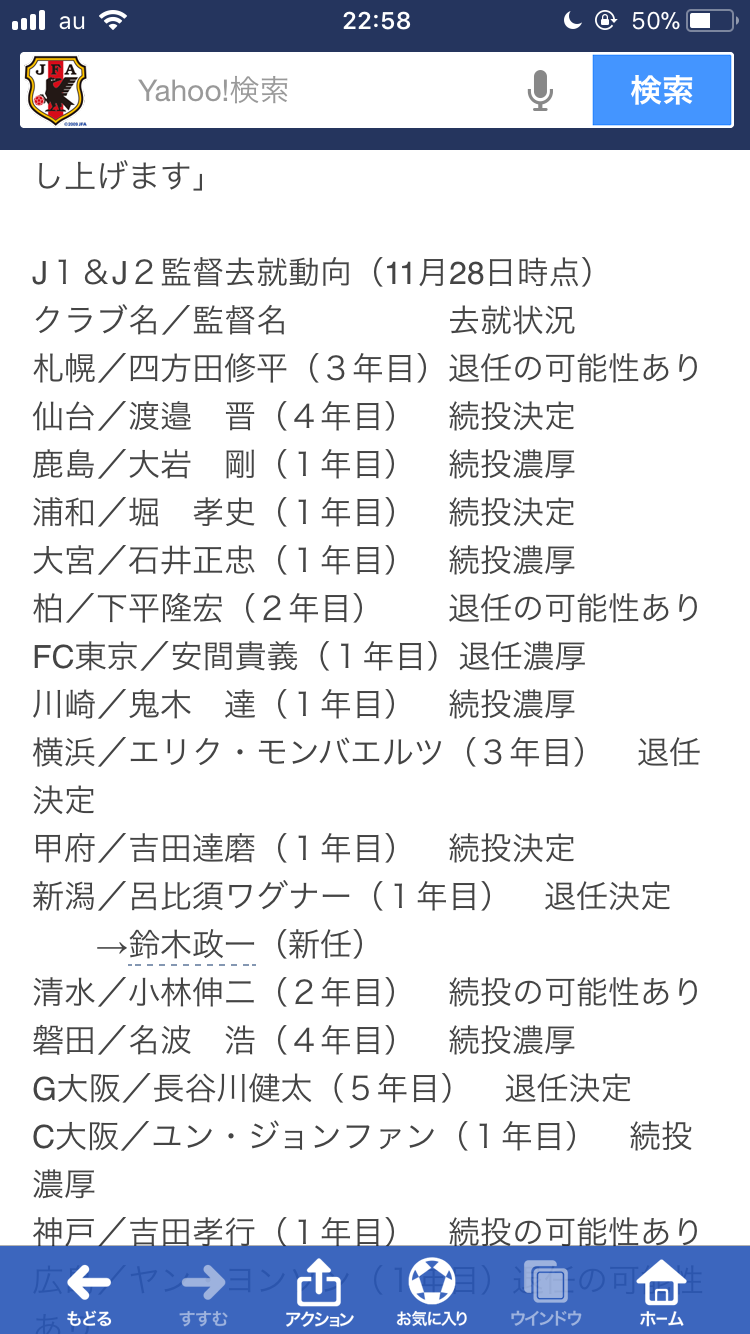Open お気に入り favorites
The width and height of the screenshot is (750, 1334).
(x=432, y=1292)
